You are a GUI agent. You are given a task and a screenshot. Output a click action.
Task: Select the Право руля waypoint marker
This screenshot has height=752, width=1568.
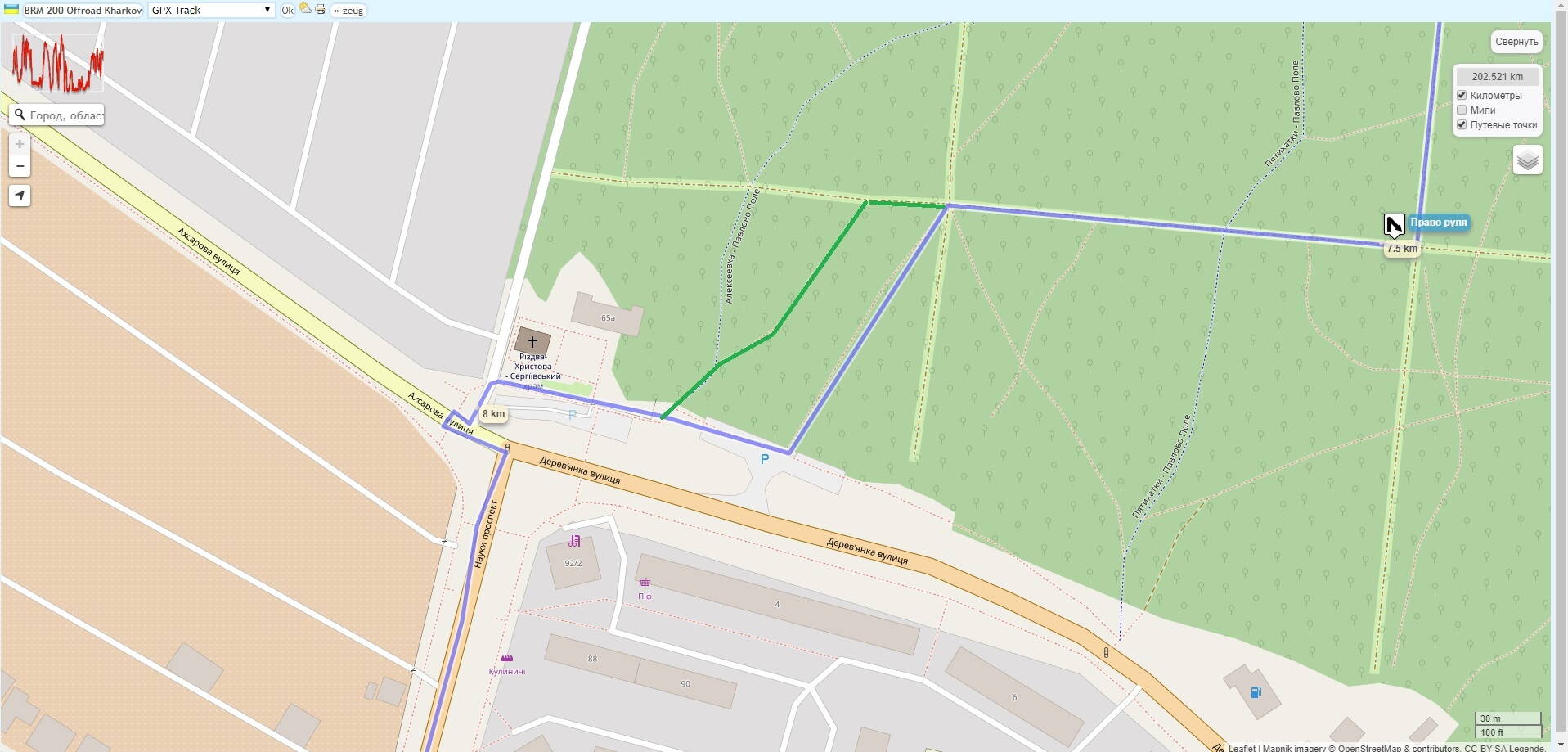1394,224
